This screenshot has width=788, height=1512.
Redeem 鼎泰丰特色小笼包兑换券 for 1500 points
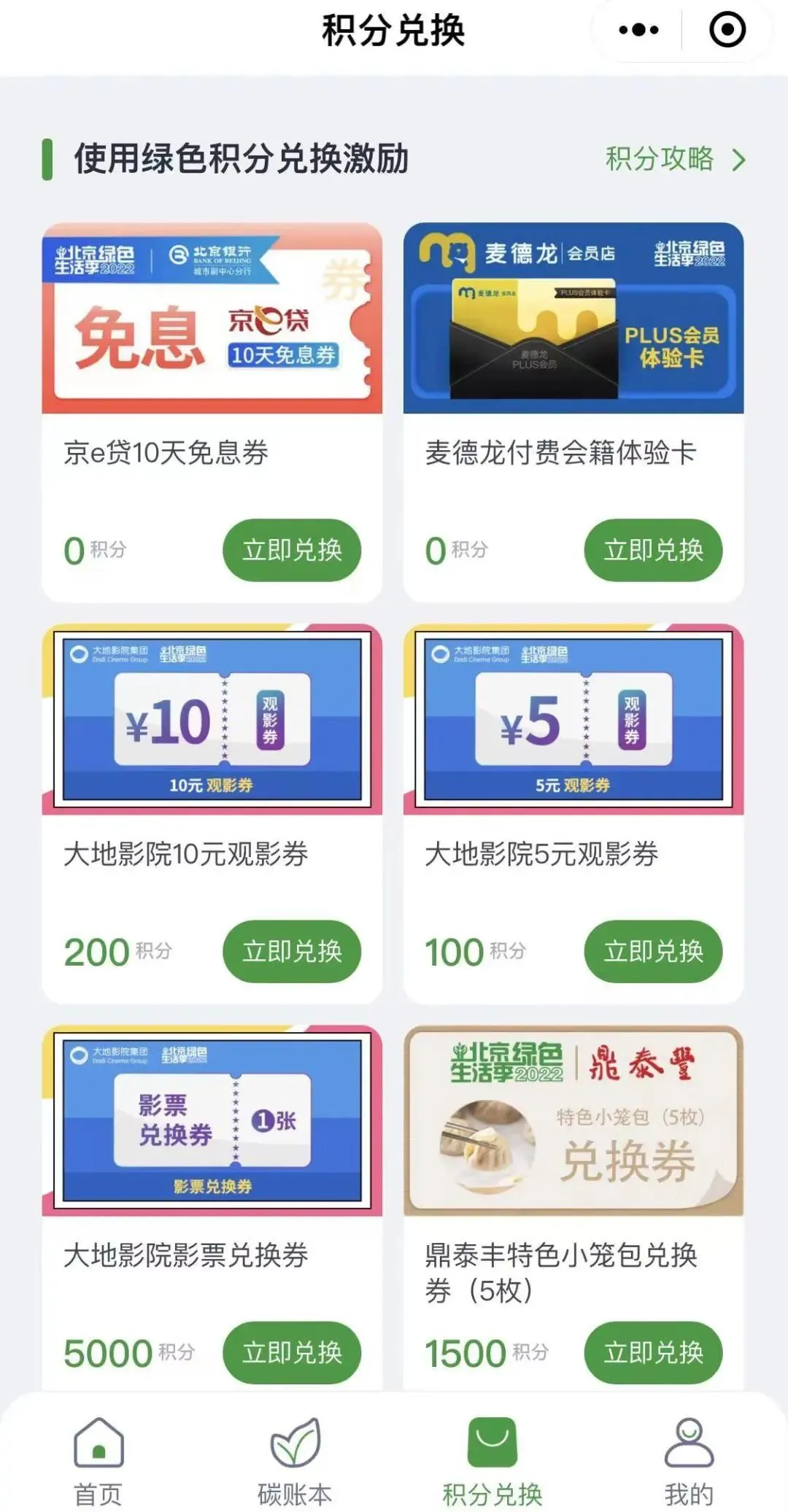(653, 1352)
